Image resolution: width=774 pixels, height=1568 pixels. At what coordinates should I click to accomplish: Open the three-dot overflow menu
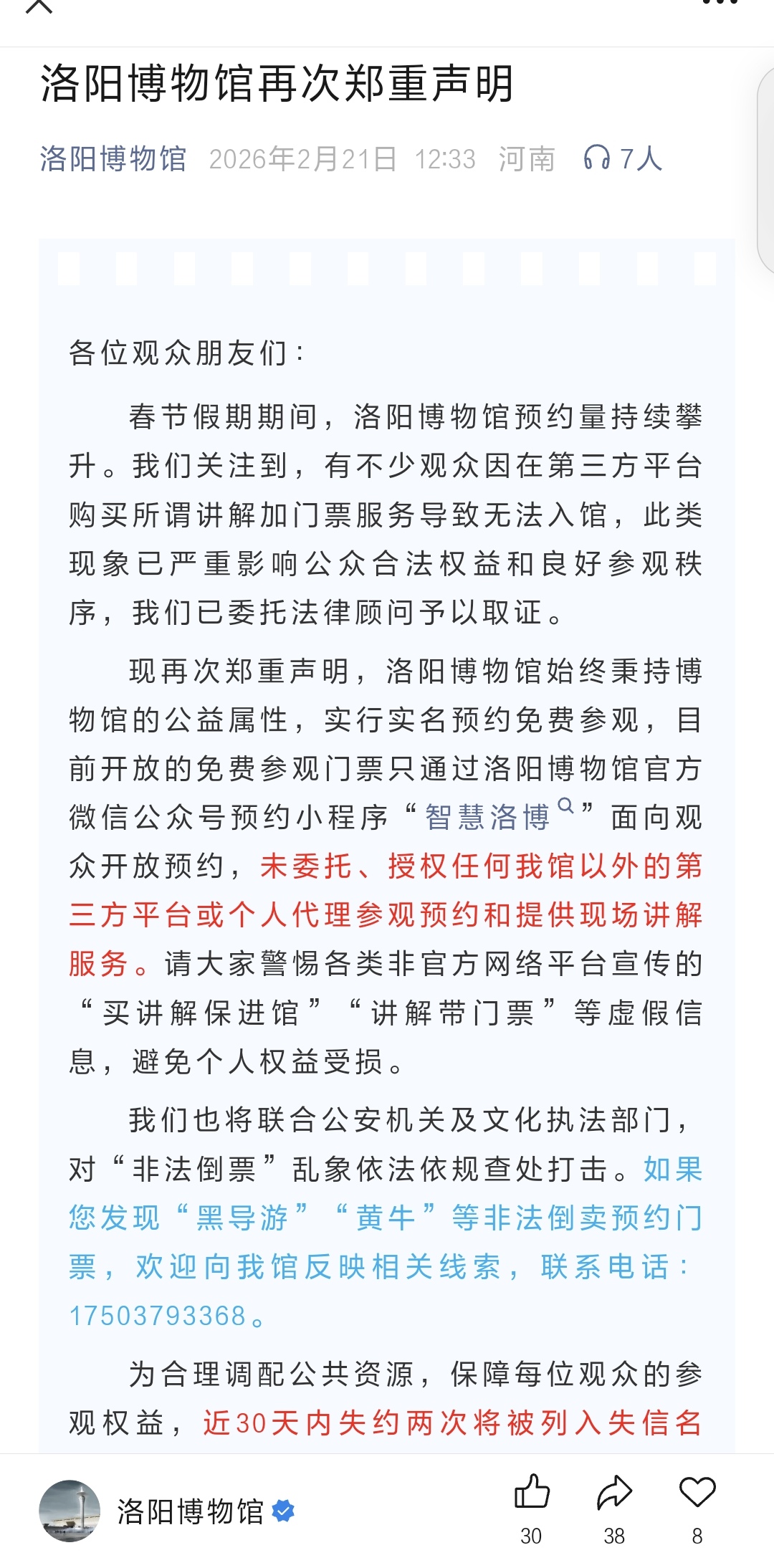click(x=720, y=3)
